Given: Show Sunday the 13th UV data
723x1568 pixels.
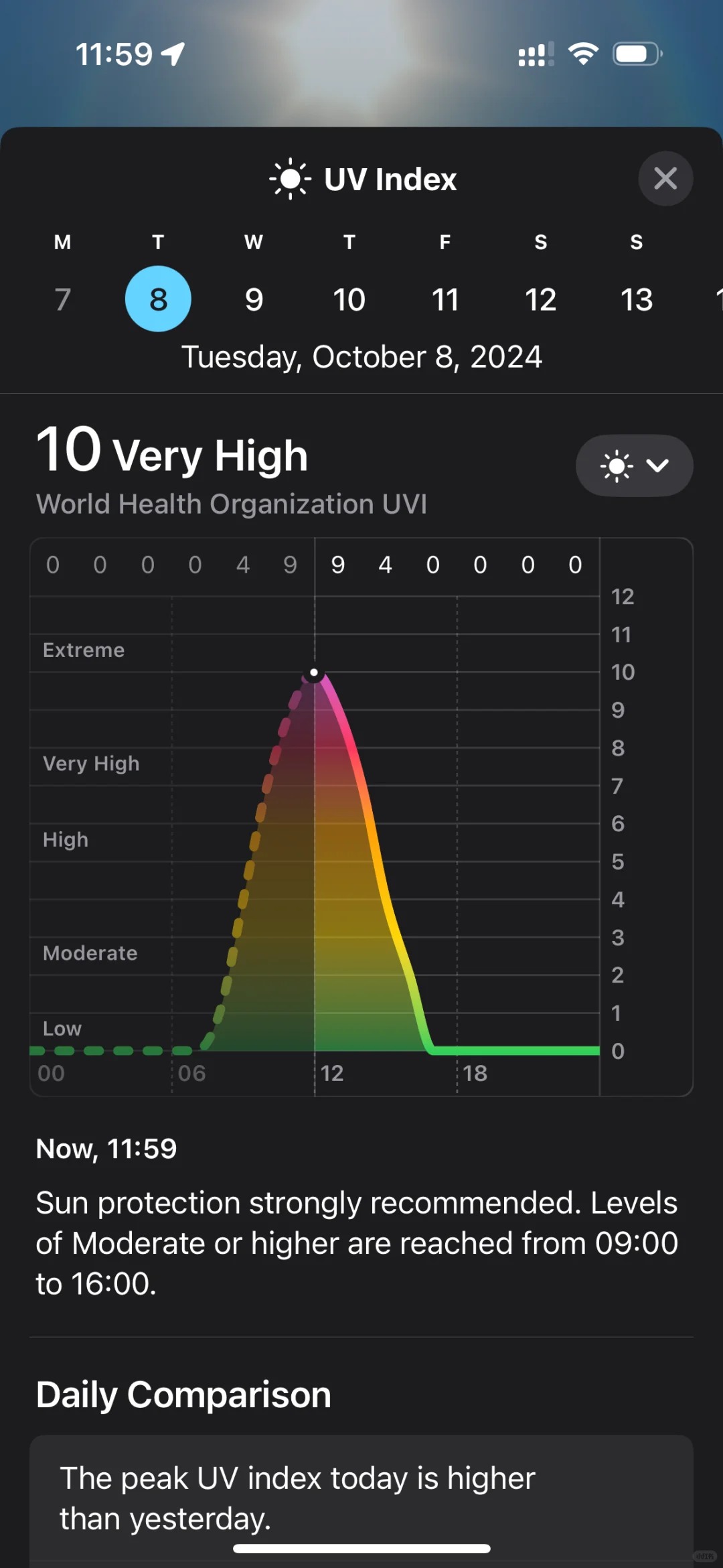Looking at the screenshot, I should [x=636, y=299].
